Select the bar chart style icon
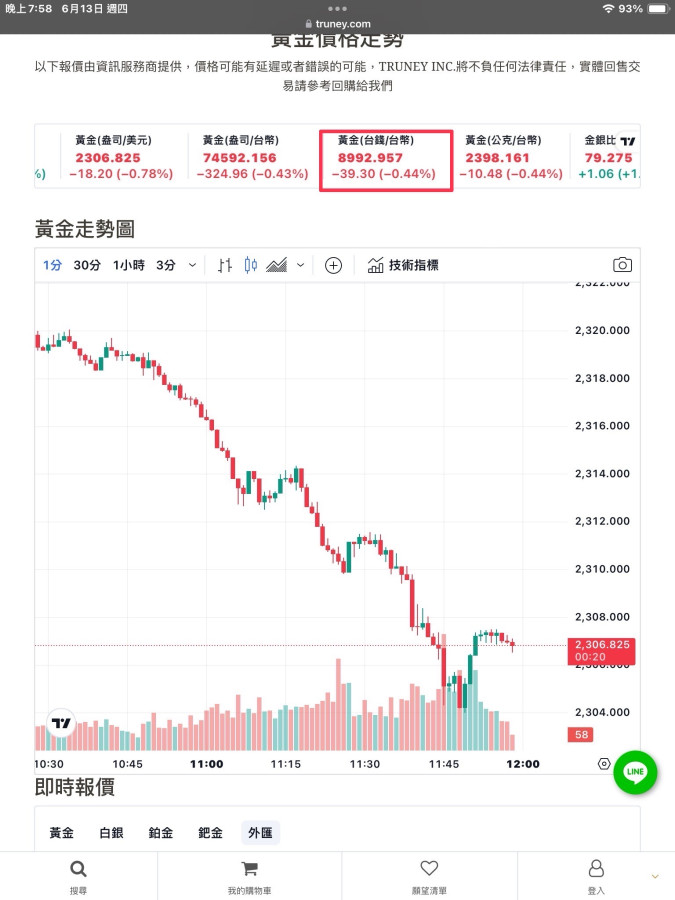Viewport: 675px width, 900px height. coord(225,265)
